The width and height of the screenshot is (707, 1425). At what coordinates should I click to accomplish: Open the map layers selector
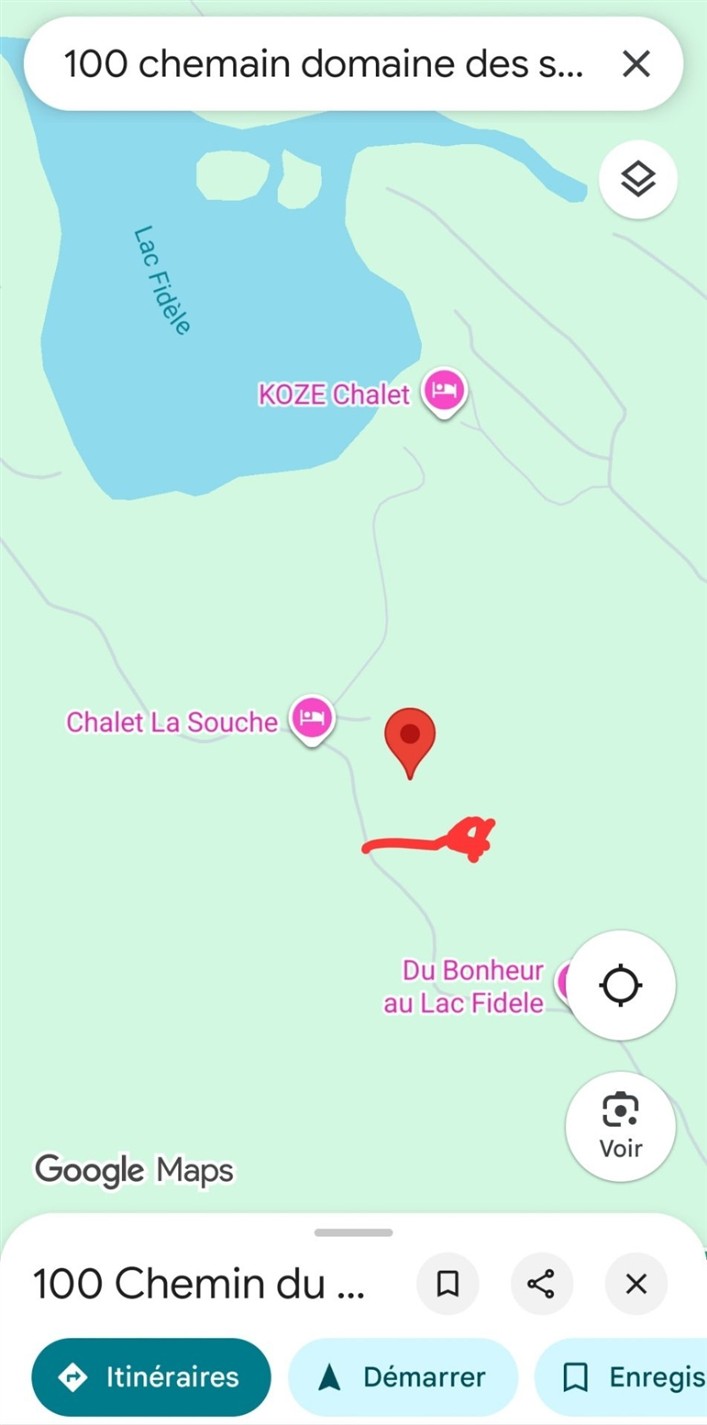638,180
